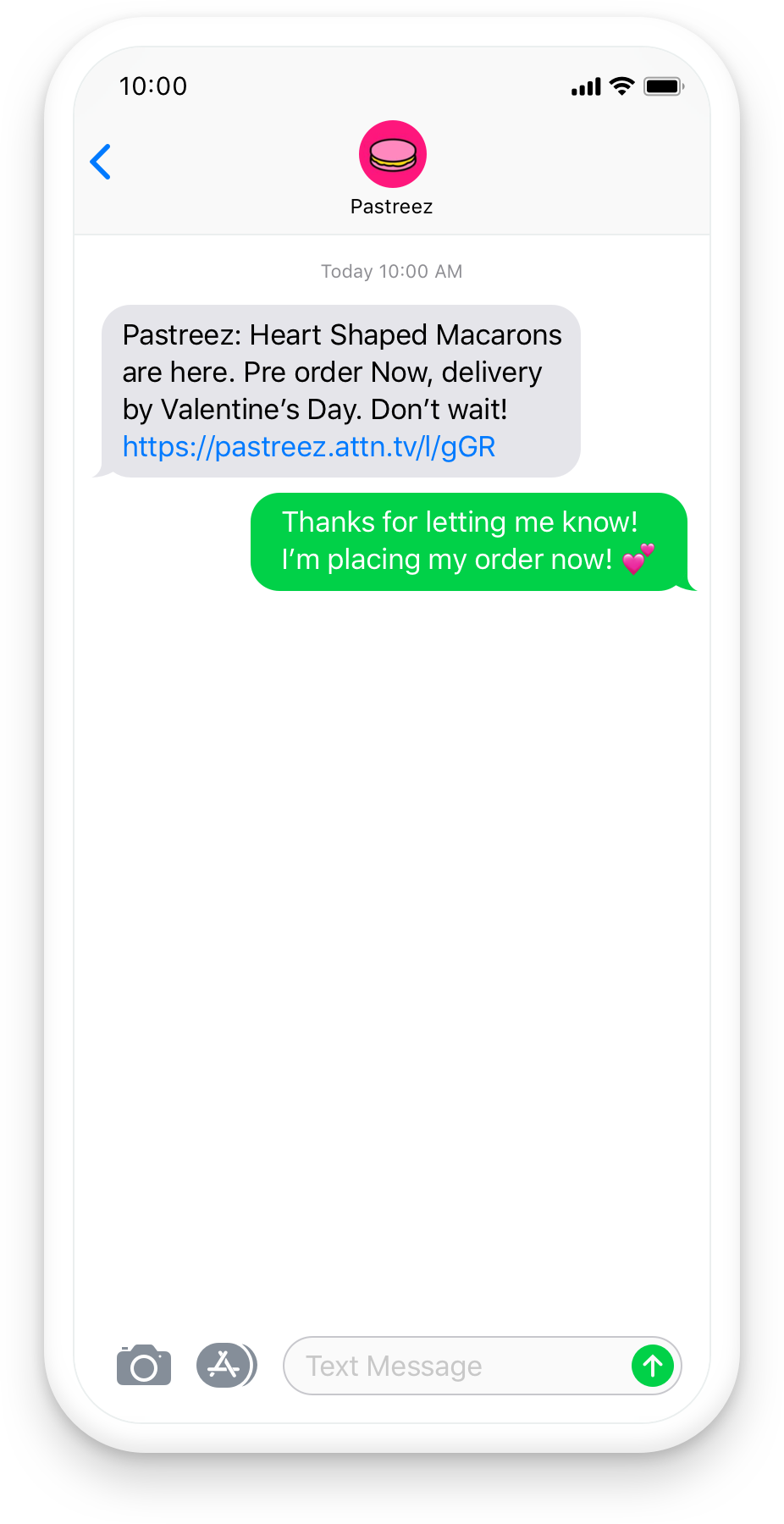
Task: Open the camera to attach a photo
Action: click(144, 1365)
